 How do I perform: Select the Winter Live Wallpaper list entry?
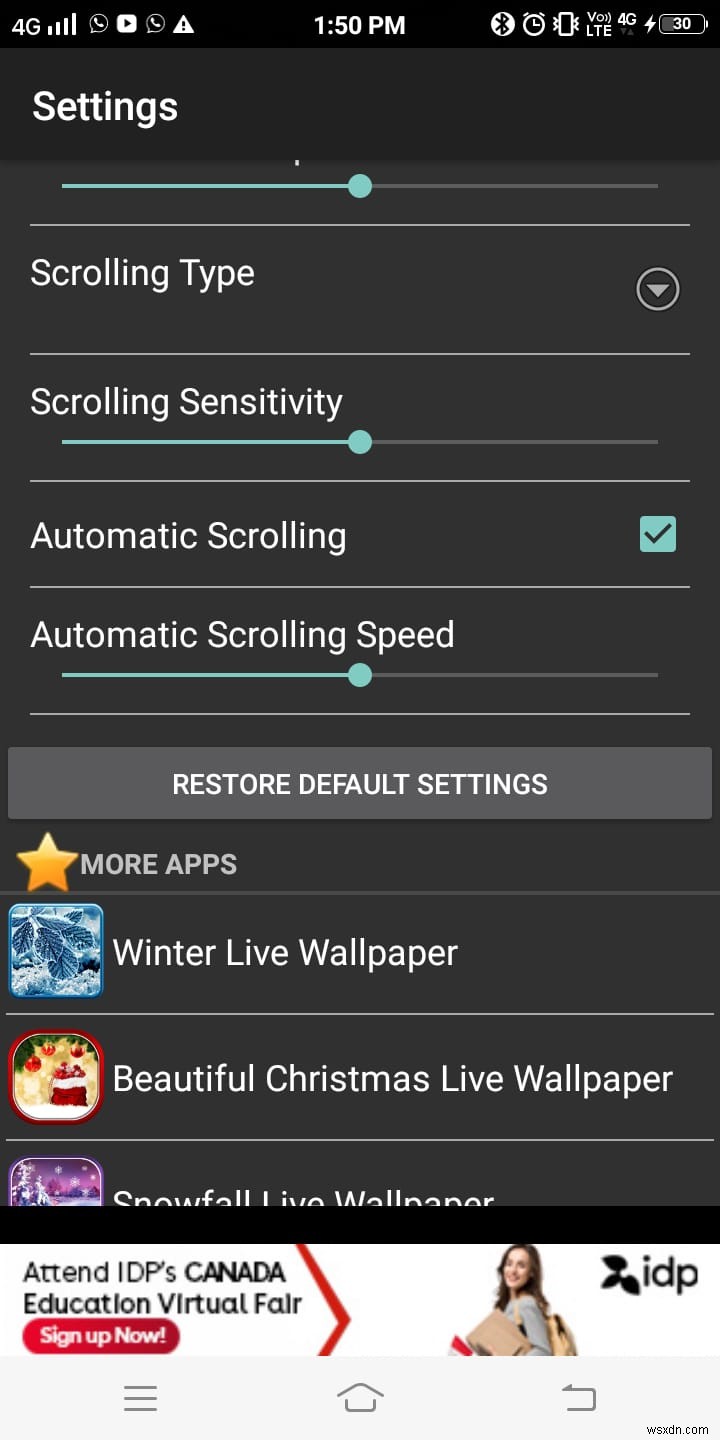tap(285, 951)
